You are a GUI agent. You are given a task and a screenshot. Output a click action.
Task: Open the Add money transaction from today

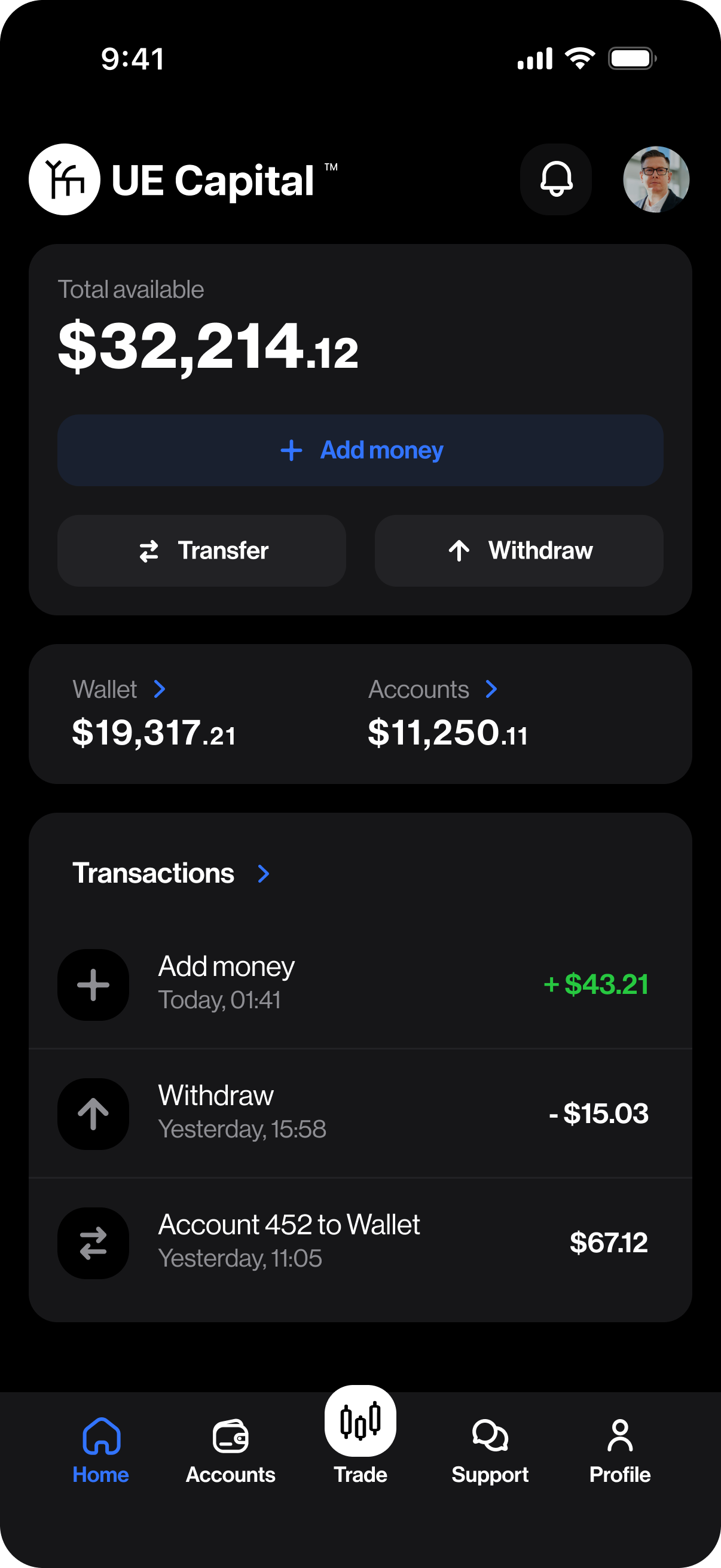360,984
